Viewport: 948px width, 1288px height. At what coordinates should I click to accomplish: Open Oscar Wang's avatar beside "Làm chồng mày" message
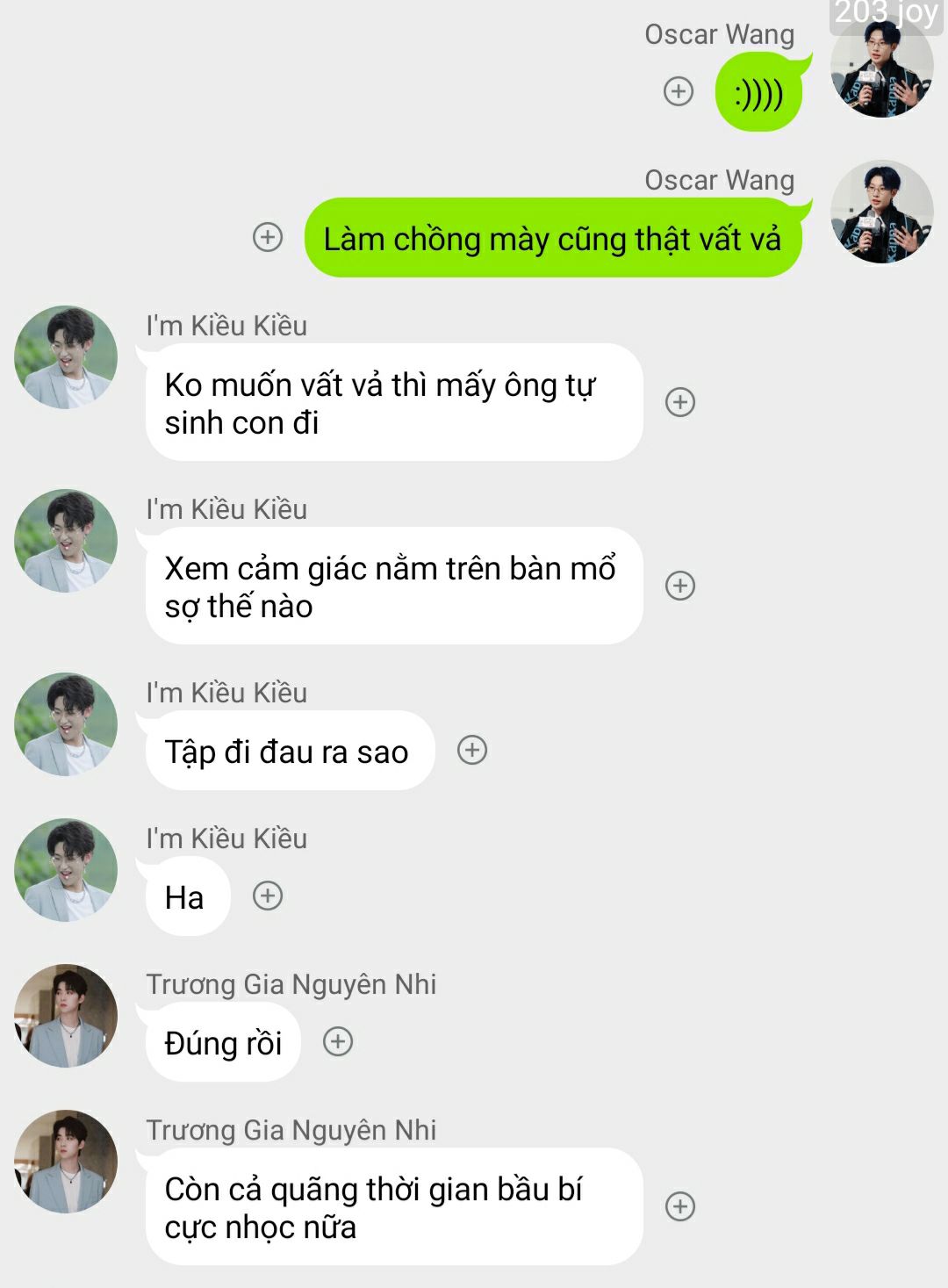(881, 212)
